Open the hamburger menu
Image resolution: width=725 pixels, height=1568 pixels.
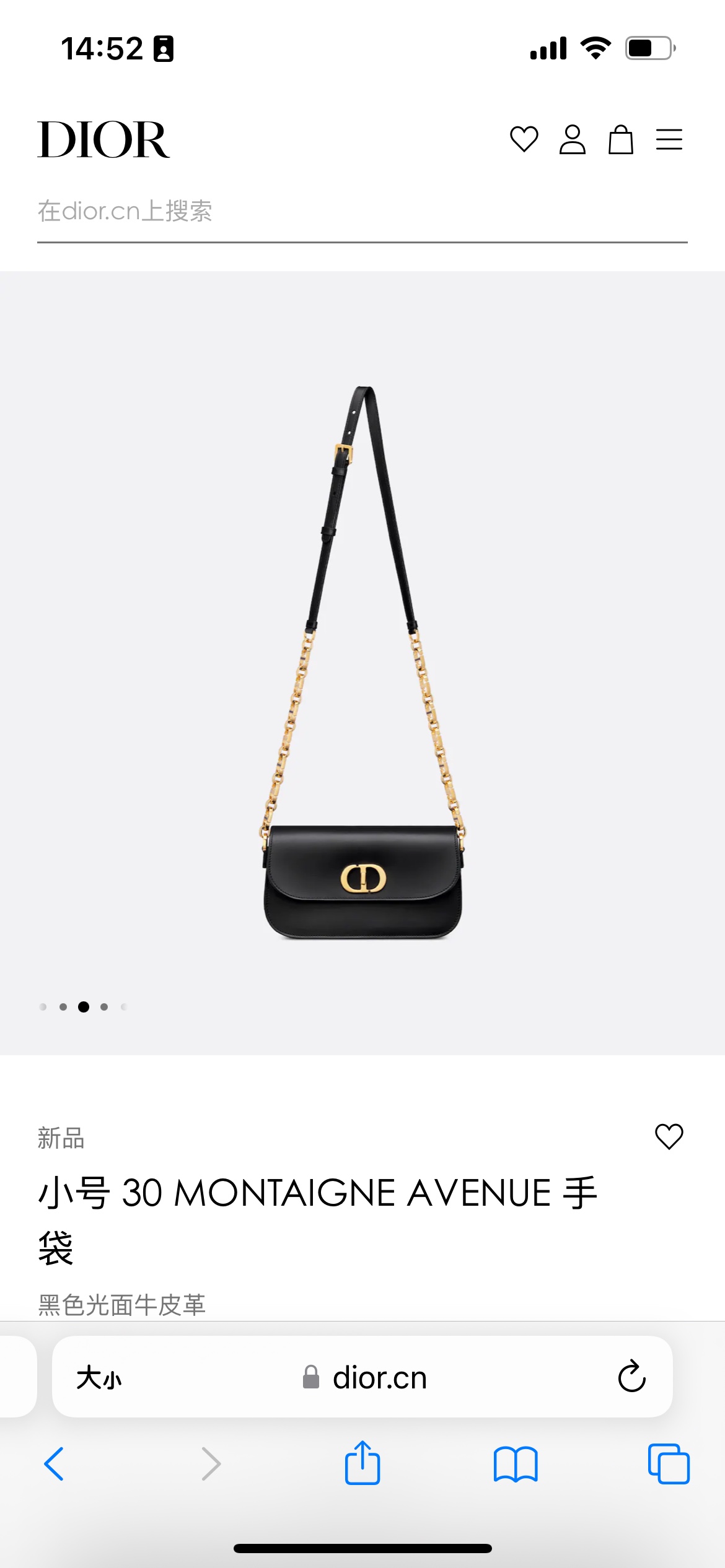[x=669, y=139]
